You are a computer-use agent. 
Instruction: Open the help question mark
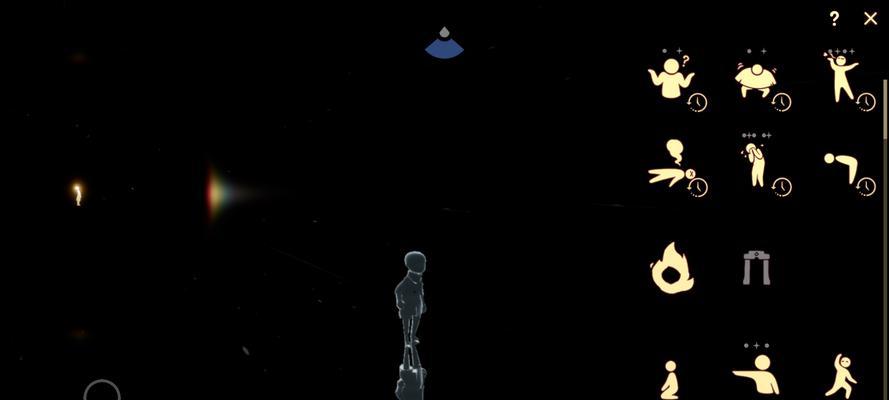[x=834, y=18]
